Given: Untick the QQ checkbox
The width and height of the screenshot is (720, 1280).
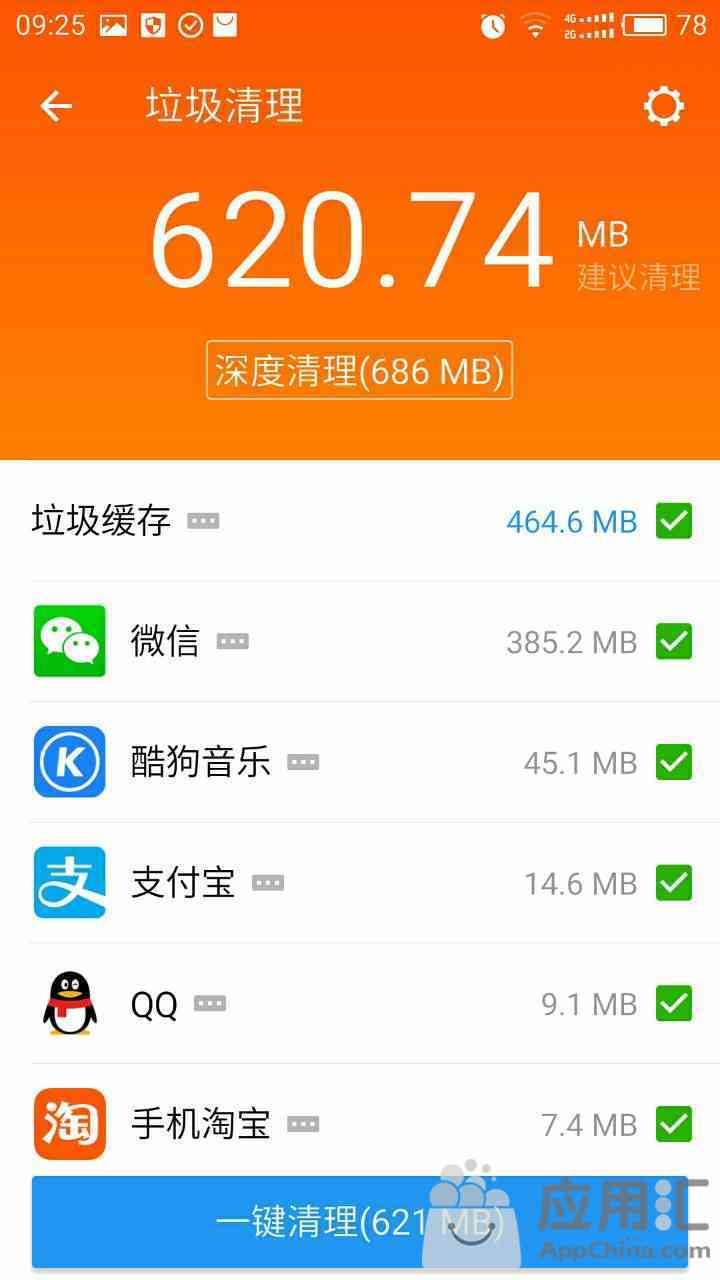Looking at the screenshot, I should click(x=674, y=1003).
